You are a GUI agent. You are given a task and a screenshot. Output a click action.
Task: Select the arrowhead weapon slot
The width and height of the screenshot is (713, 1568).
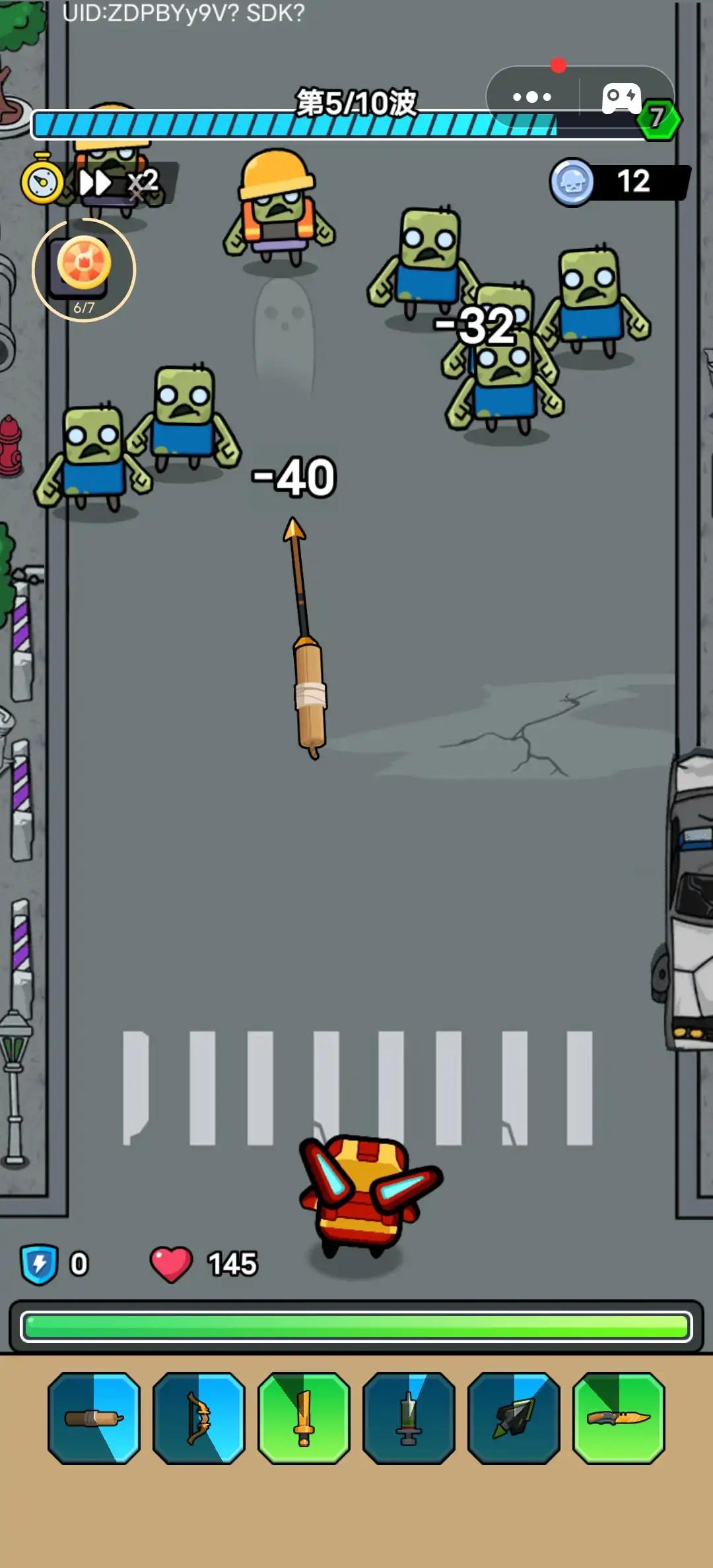[514, 1418]
